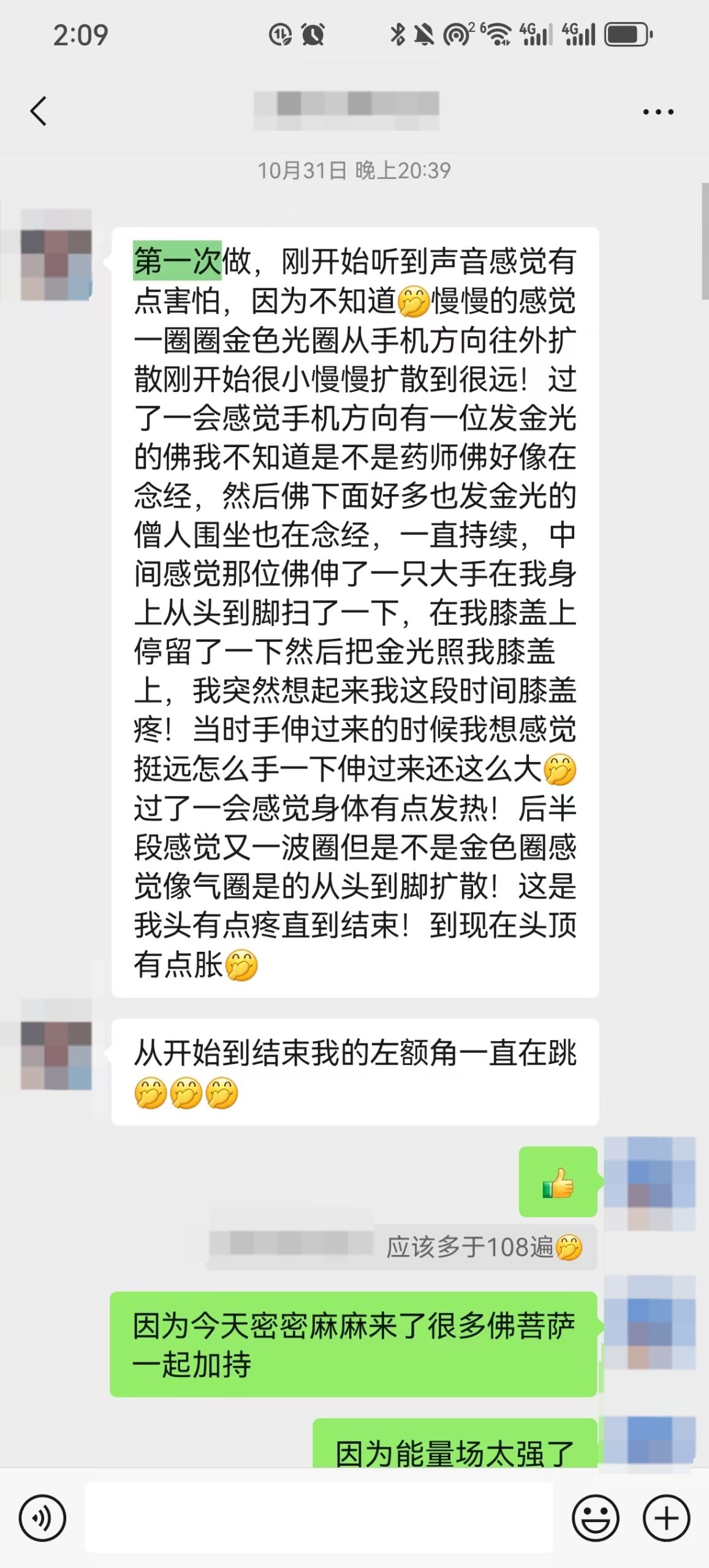Tap the Bluetooth icon in status bar
Viewport: 709px width, 1568px height.
tap(400, 34)
